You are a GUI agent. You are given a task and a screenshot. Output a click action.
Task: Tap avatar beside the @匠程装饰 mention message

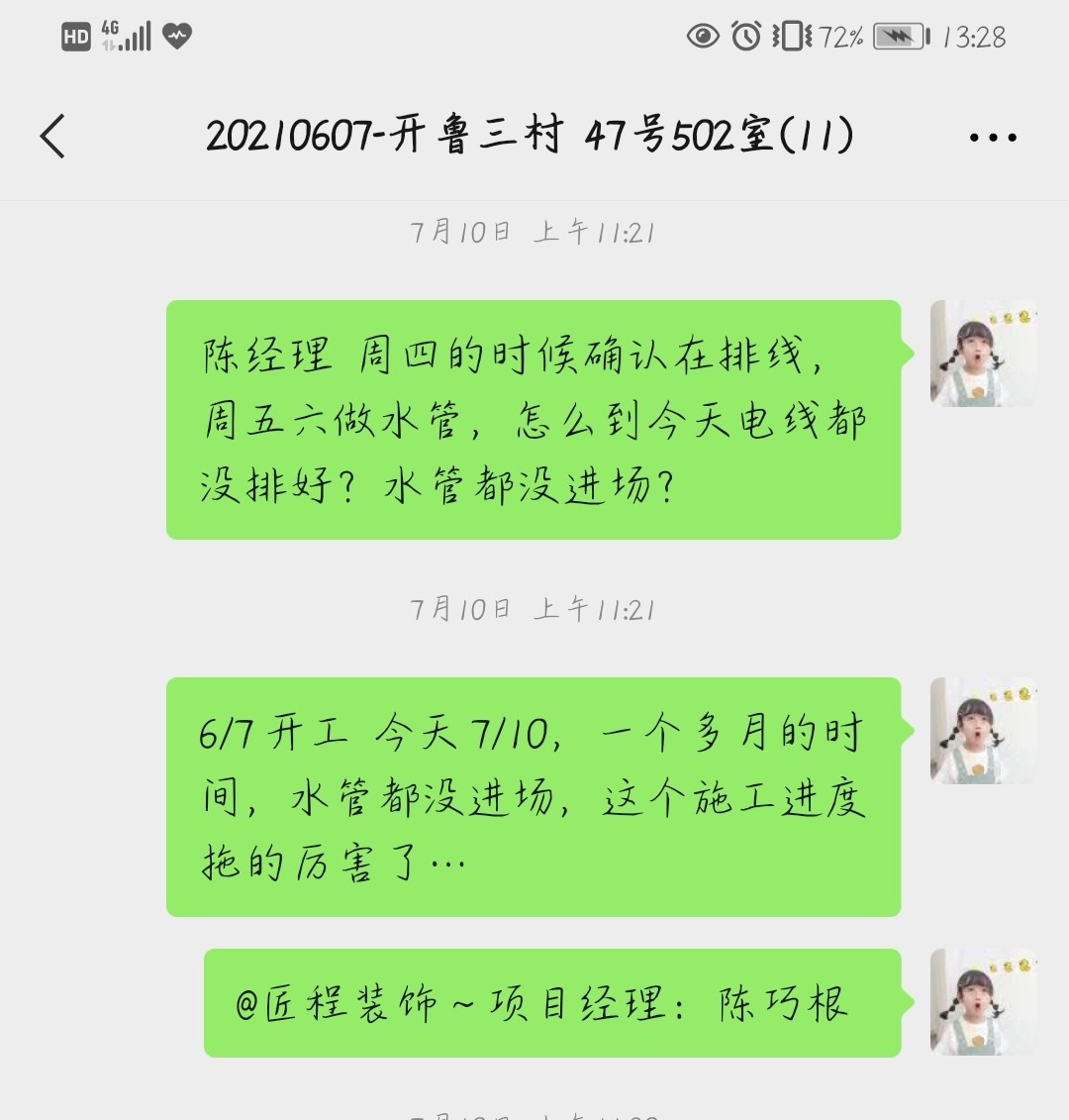pyautogui.click(x=982, y=1002)
